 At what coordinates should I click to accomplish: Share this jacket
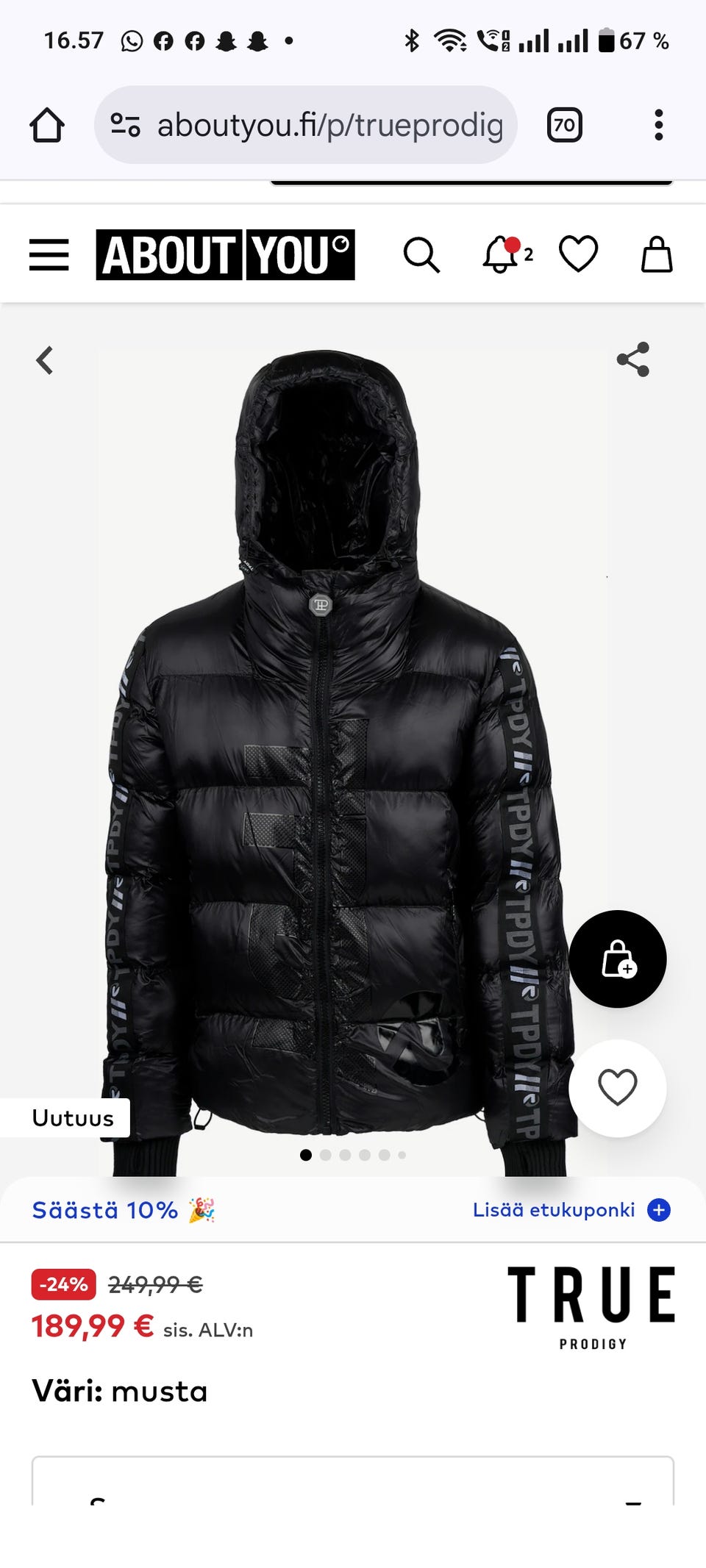[633, 359]
